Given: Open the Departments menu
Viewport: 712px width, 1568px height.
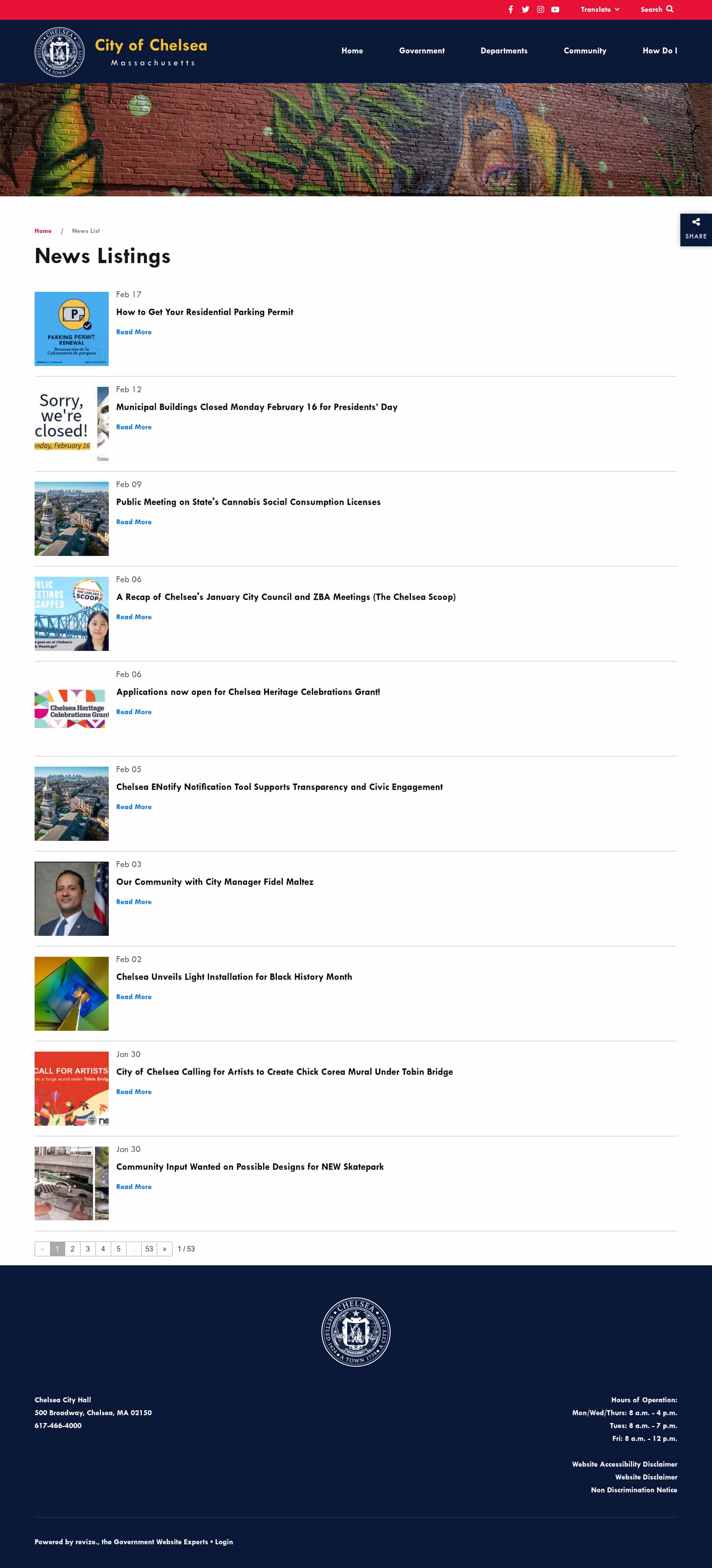Looking at the screenshot, I should 503,50.
